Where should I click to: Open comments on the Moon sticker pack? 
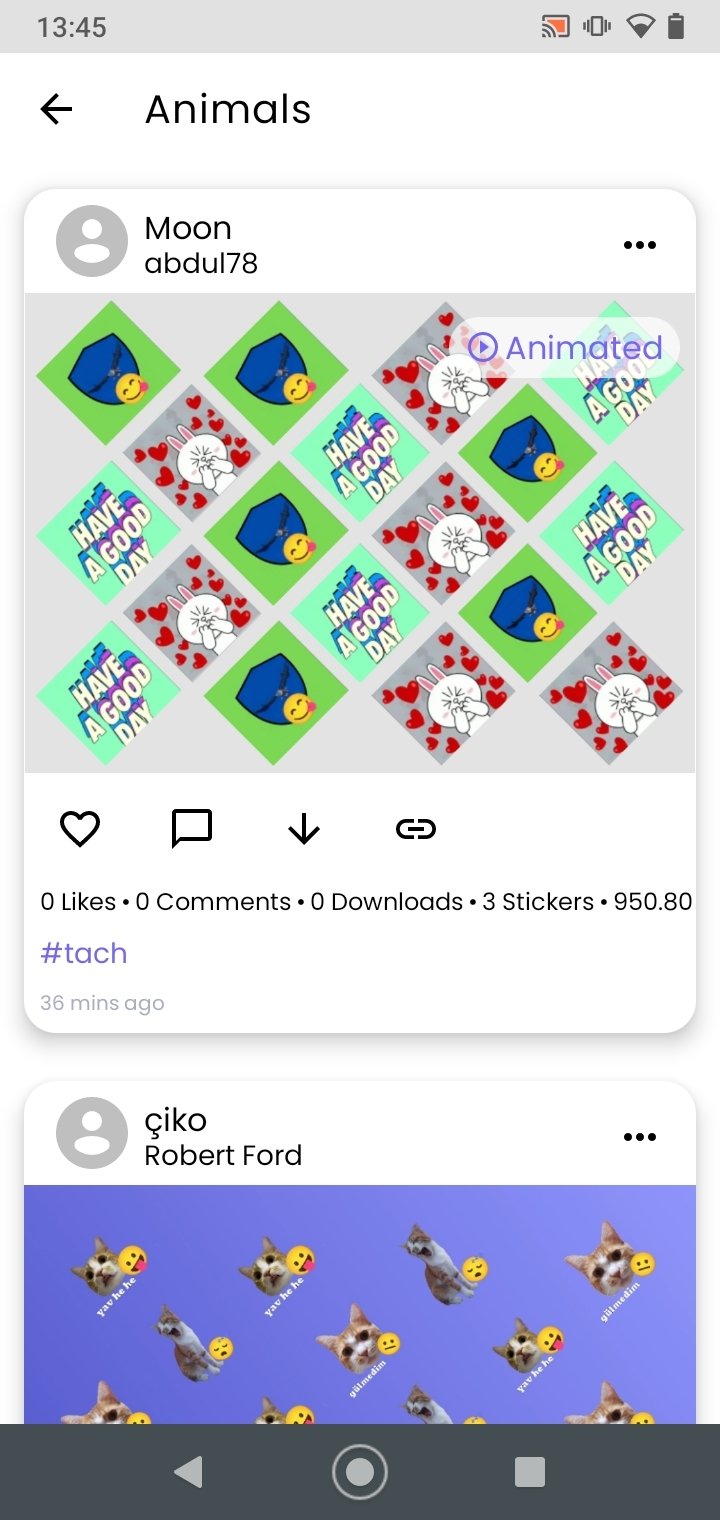(x=192, y=829)
